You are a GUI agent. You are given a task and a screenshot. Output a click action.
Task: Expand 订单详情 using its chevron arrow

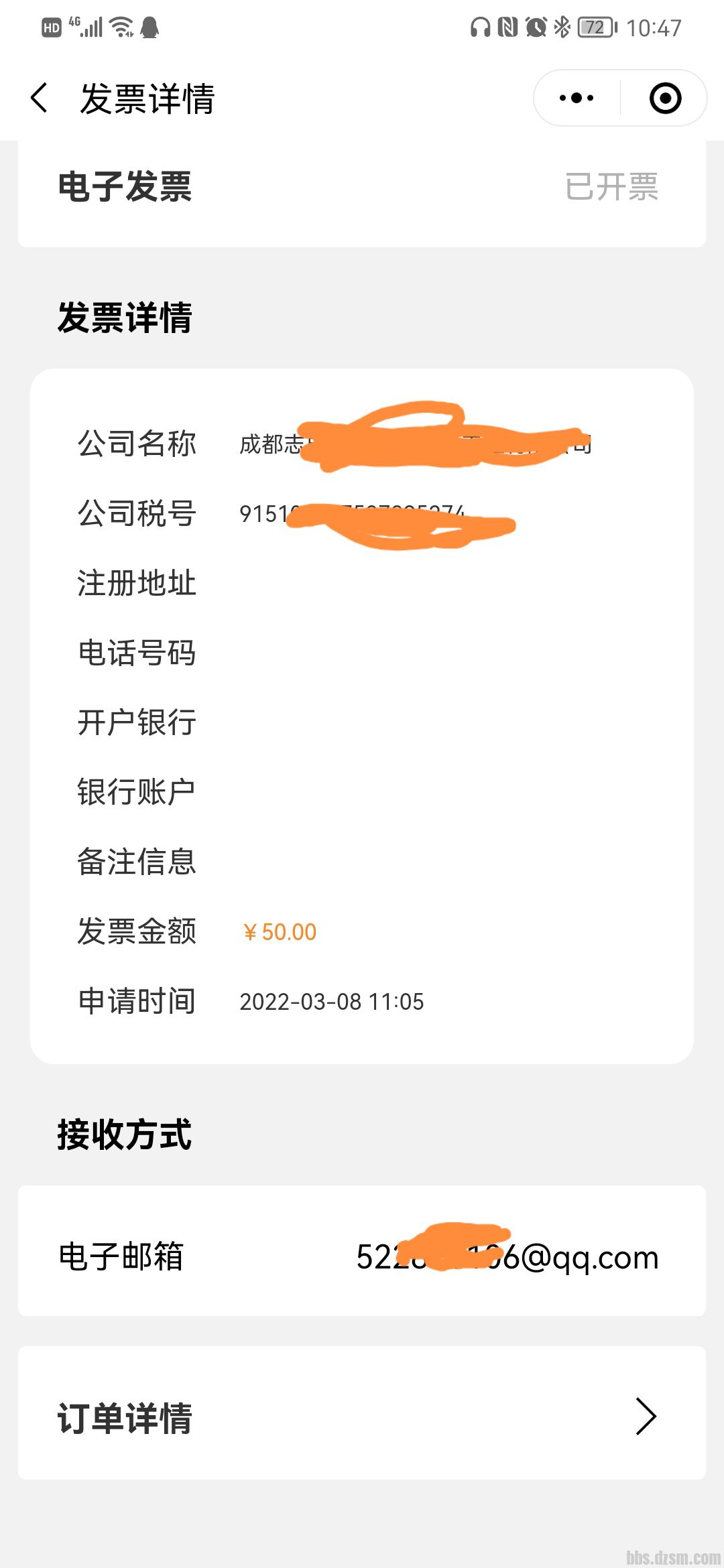[646, 1416]
